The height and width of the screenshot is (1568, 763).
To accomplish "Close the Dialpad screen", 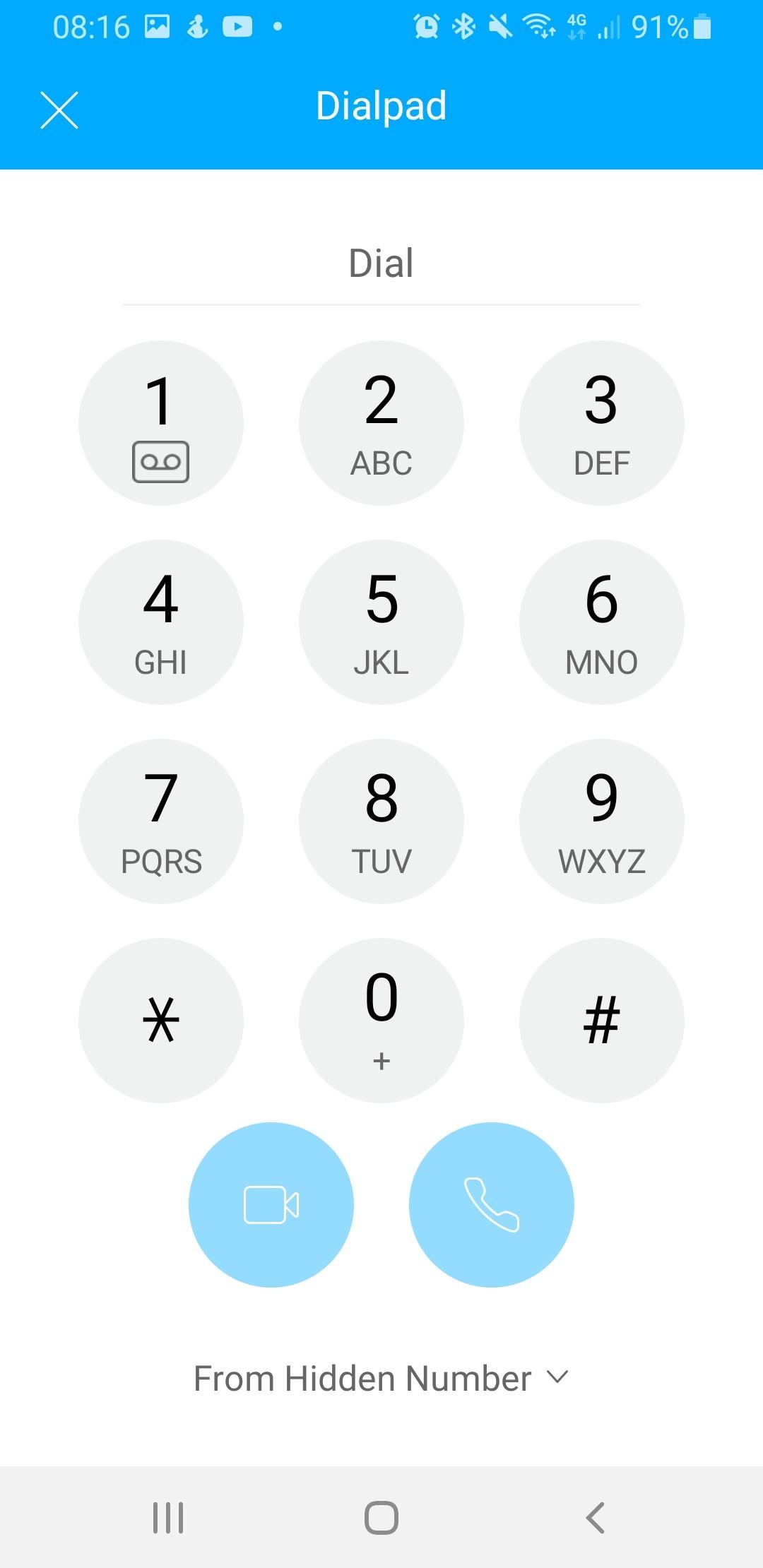I will pyautogui.click(x=59, y=109).
